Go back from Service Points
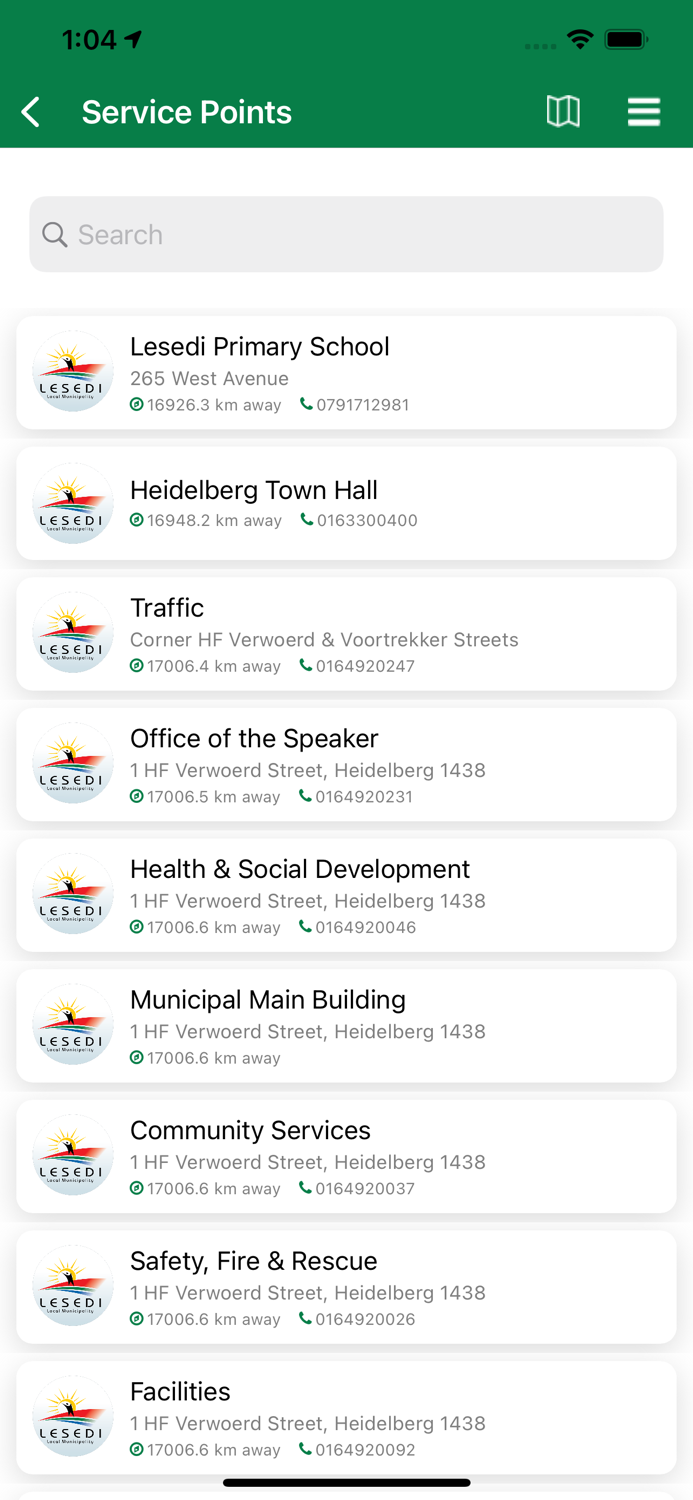 coord(32,112)
